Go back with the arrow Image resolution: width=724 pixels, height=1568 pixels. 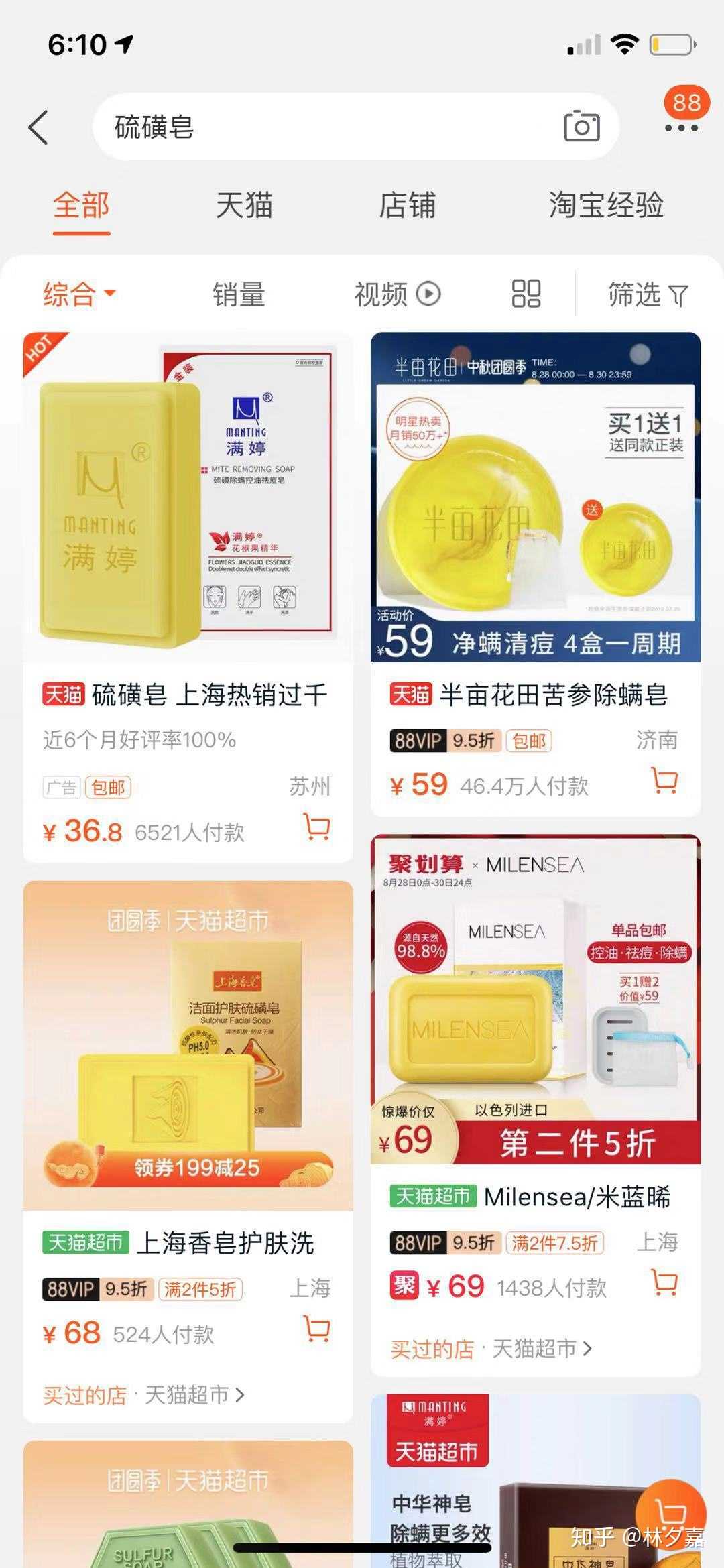(x=39, y=127)
